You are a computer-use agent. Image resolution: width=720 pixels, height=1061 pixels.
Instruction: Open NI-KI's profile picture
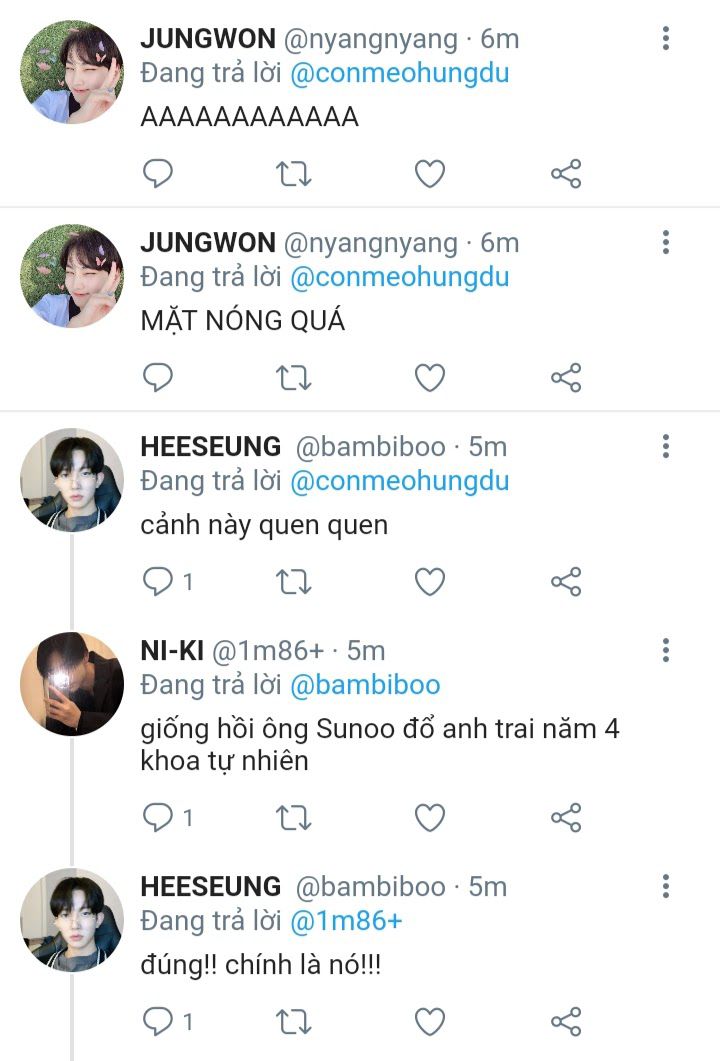[72, 684]
